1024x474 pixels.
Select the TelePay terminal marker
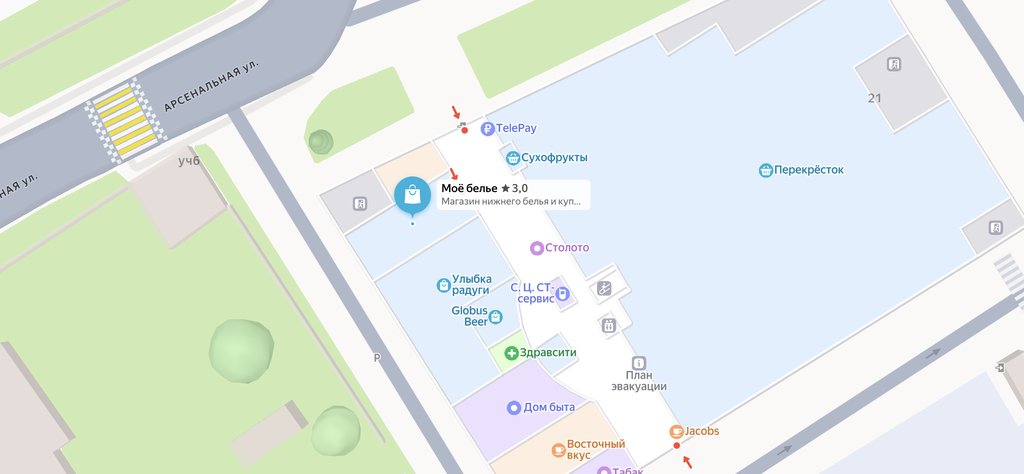488,128
